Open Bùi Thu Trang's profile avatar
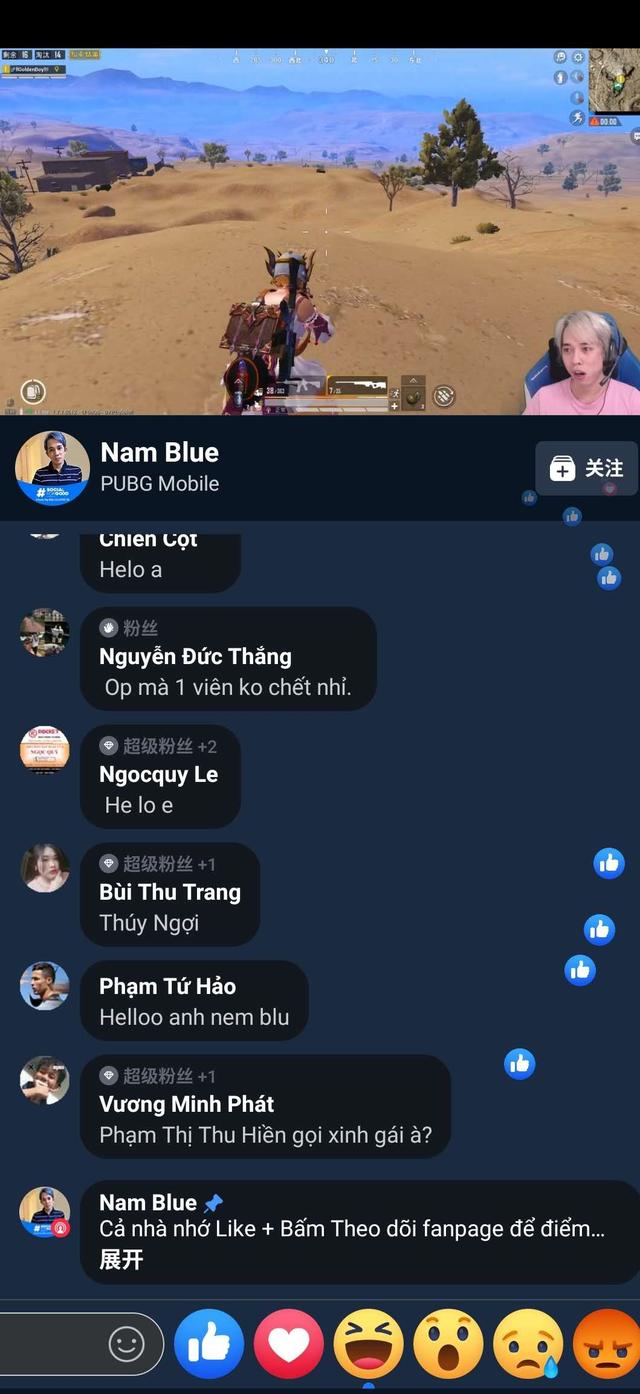 tap(45, 868)
